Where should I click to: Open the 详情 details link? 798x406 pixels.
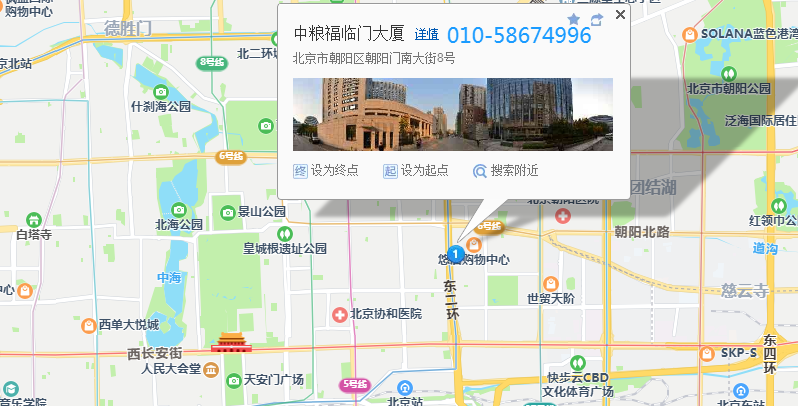point(427,35)
